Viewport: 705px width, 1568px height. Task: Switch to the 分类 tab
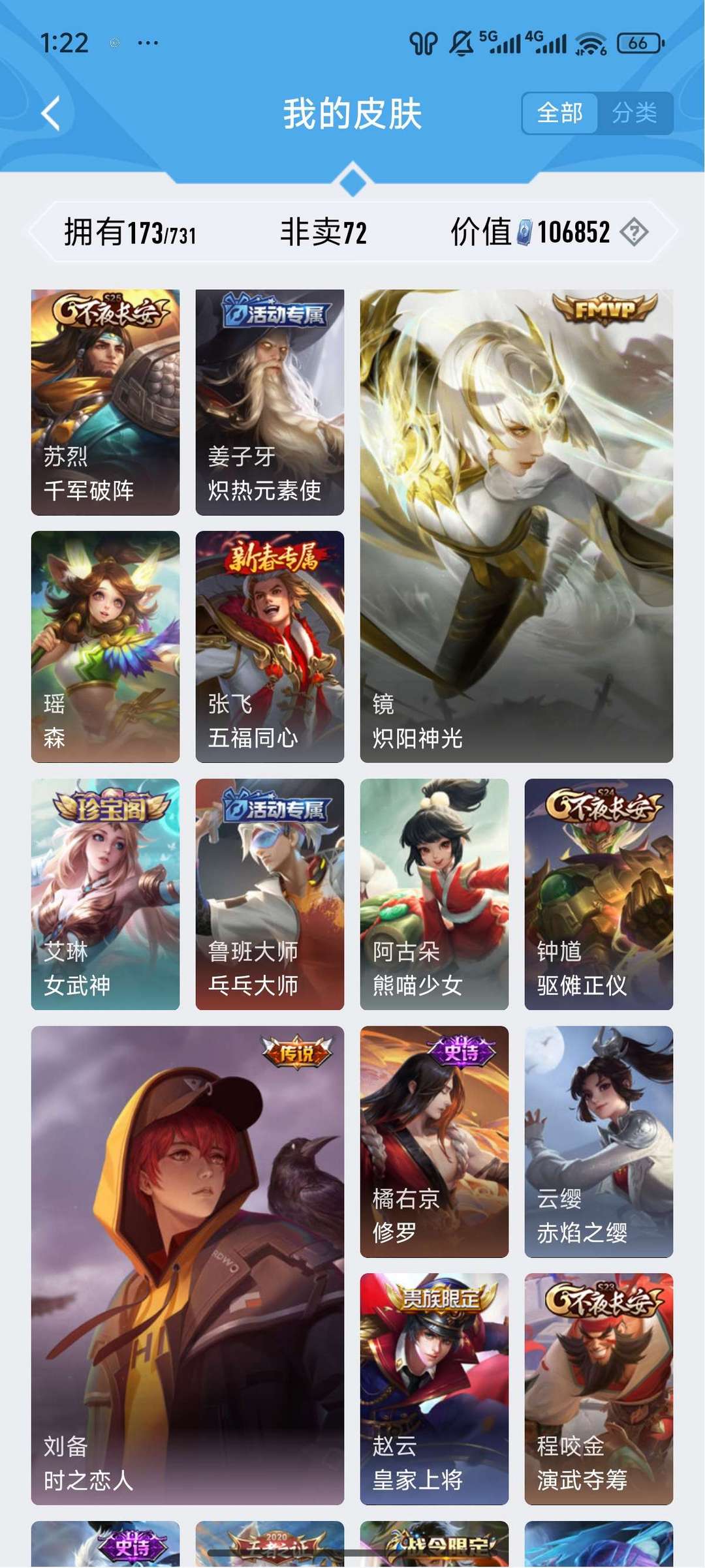pyautogui.click(x=634, y=114)
